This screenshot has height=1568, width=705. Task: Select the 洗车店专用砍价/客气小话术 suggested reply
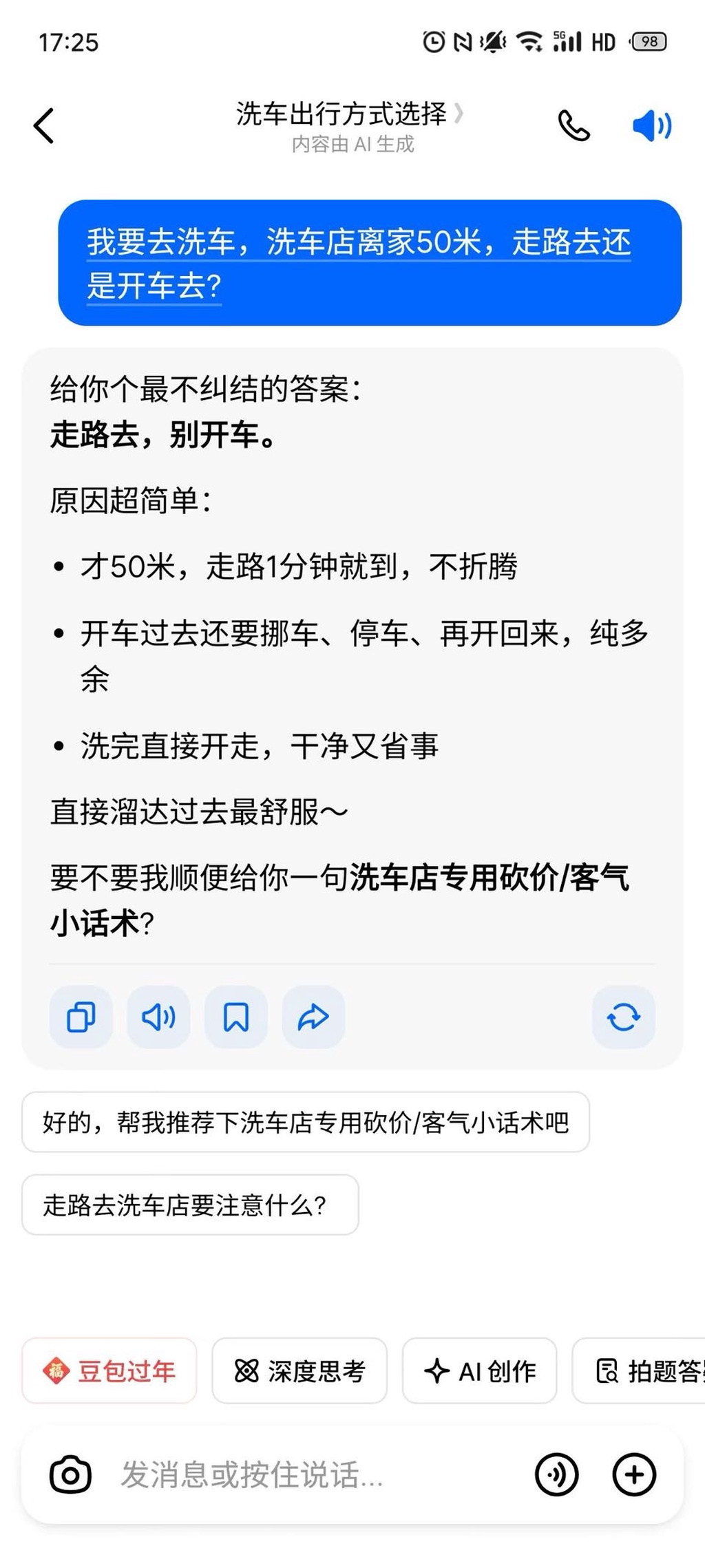click(306, 1122)
